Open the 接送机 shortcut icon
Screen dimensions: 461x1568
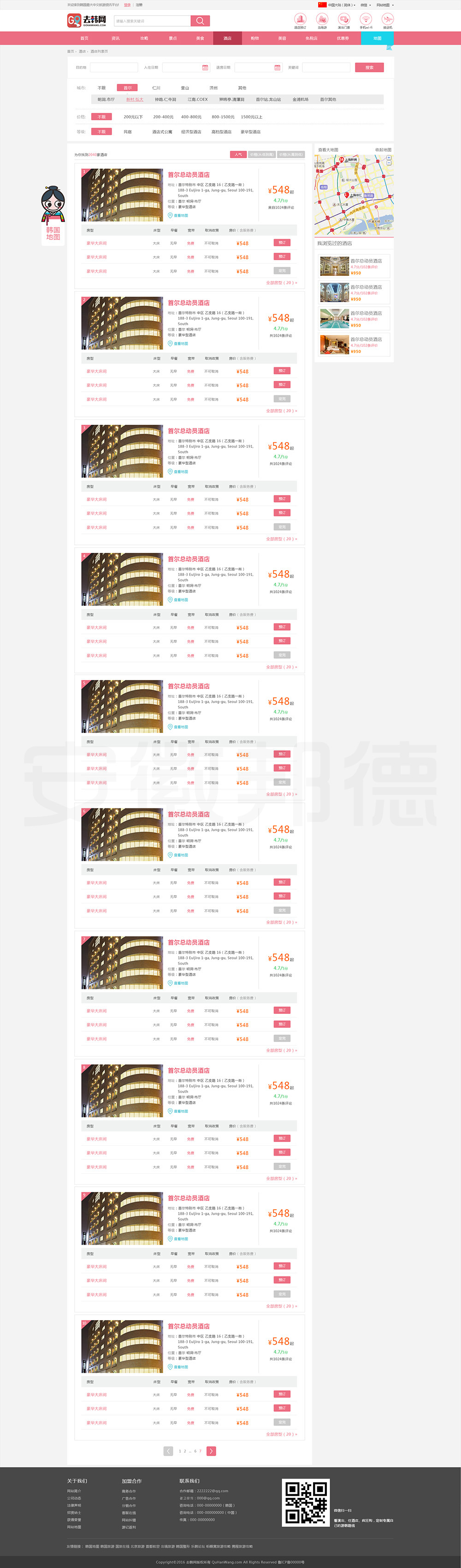click(387, 21)
